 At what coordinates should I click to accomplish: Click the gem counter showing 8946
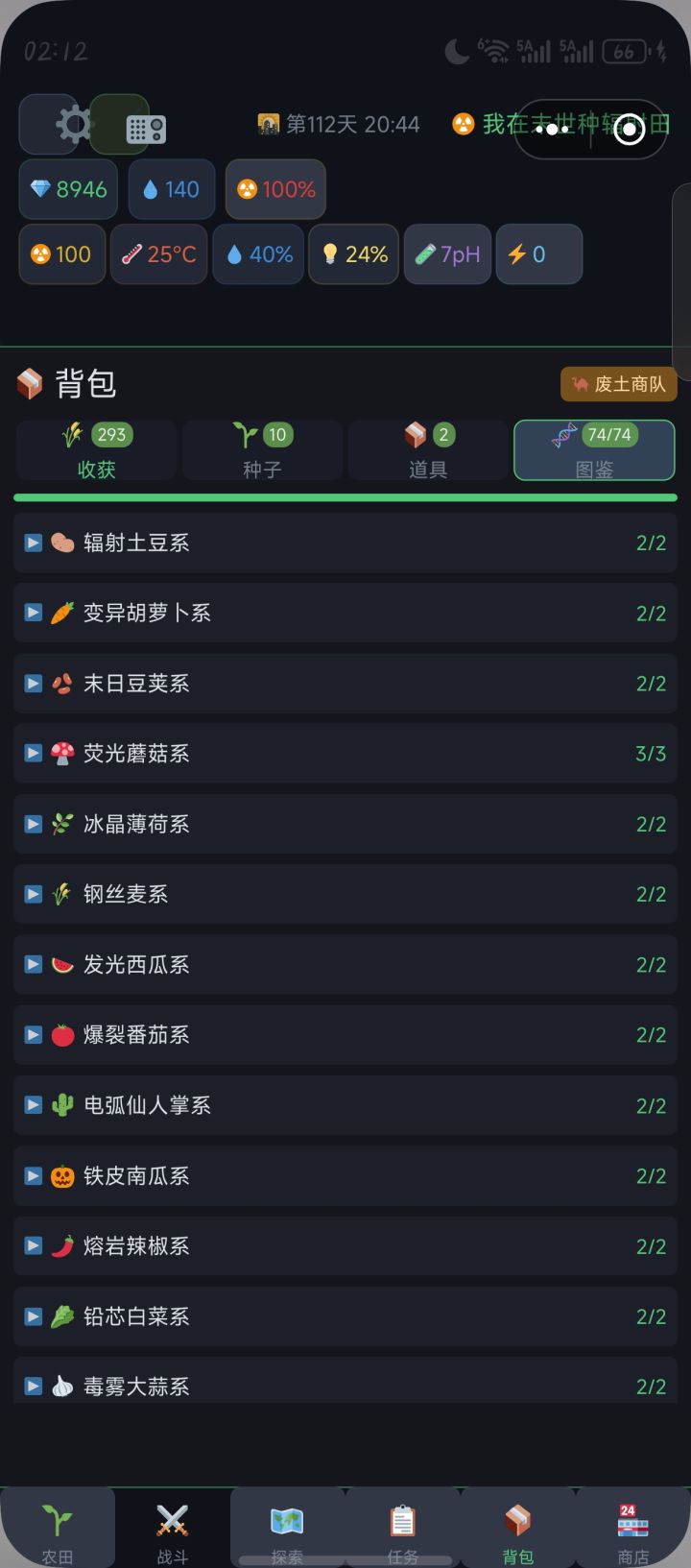click(x=67, y=190)
